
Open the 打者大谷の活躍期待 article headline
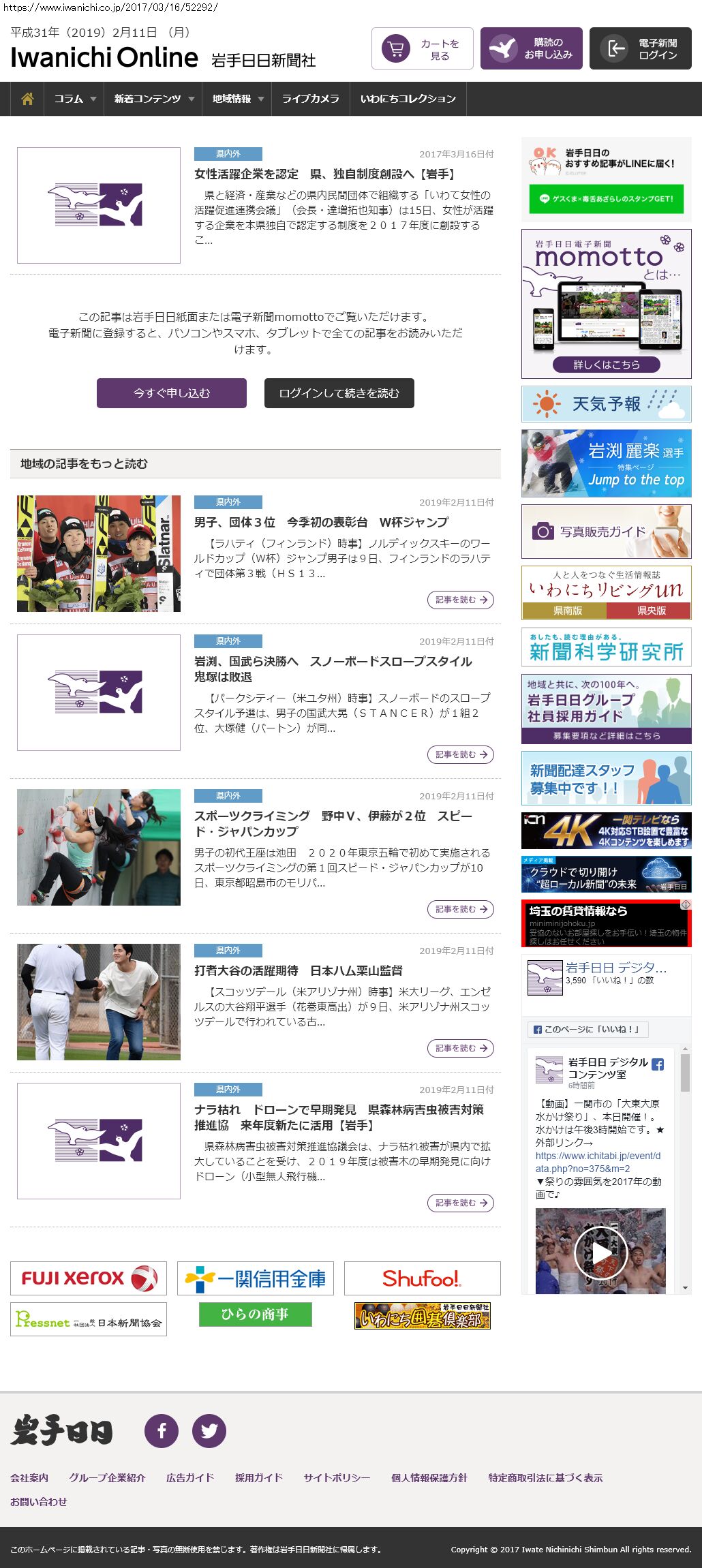[299, 970]
